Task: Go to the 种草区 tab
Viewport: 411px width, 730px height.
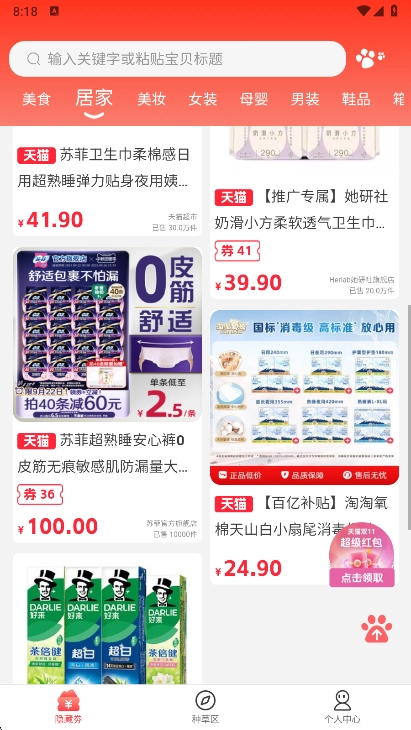Action: point(205,707)
